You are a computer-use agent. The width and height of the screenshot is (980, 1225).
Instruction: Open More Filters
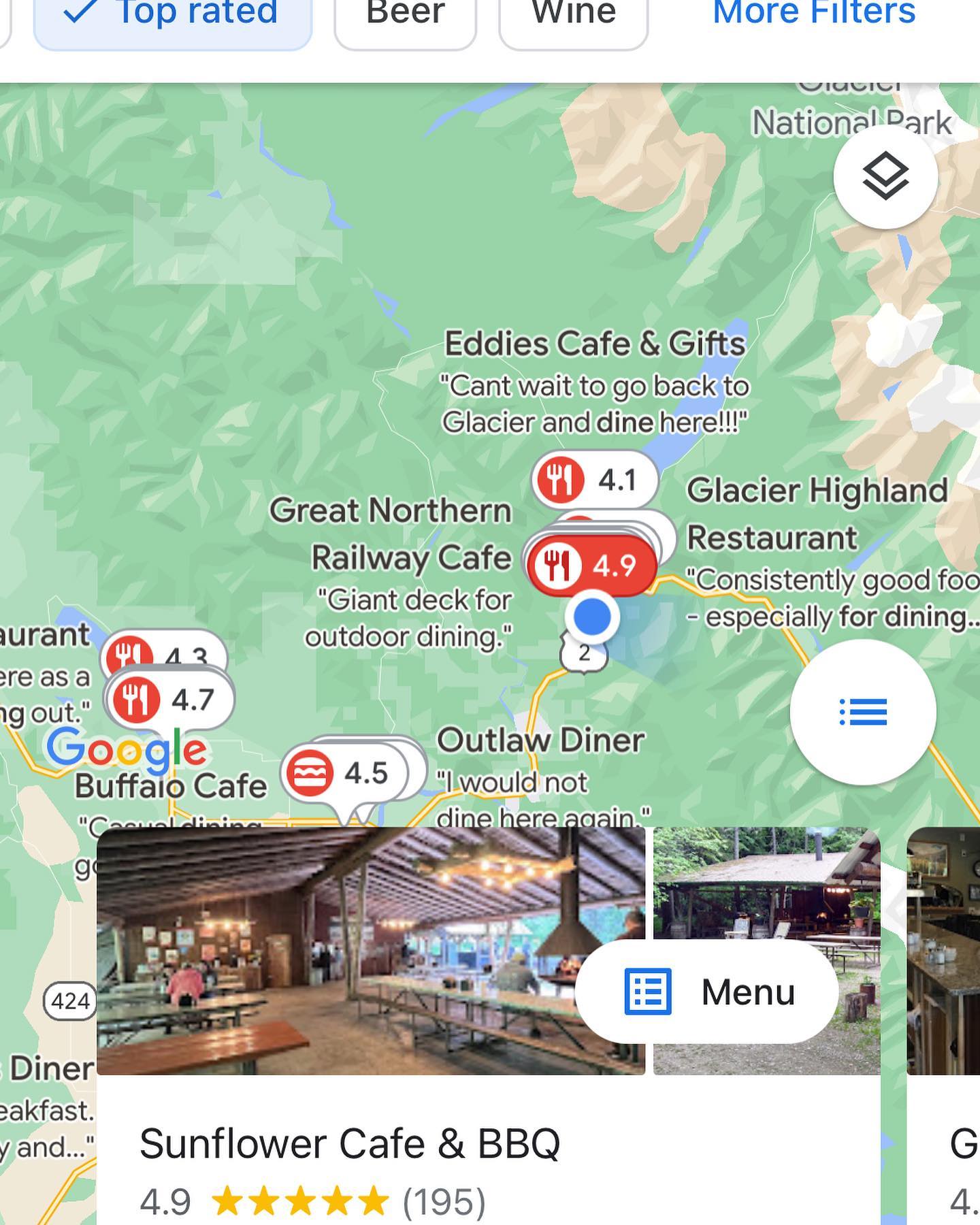[813, 15]
